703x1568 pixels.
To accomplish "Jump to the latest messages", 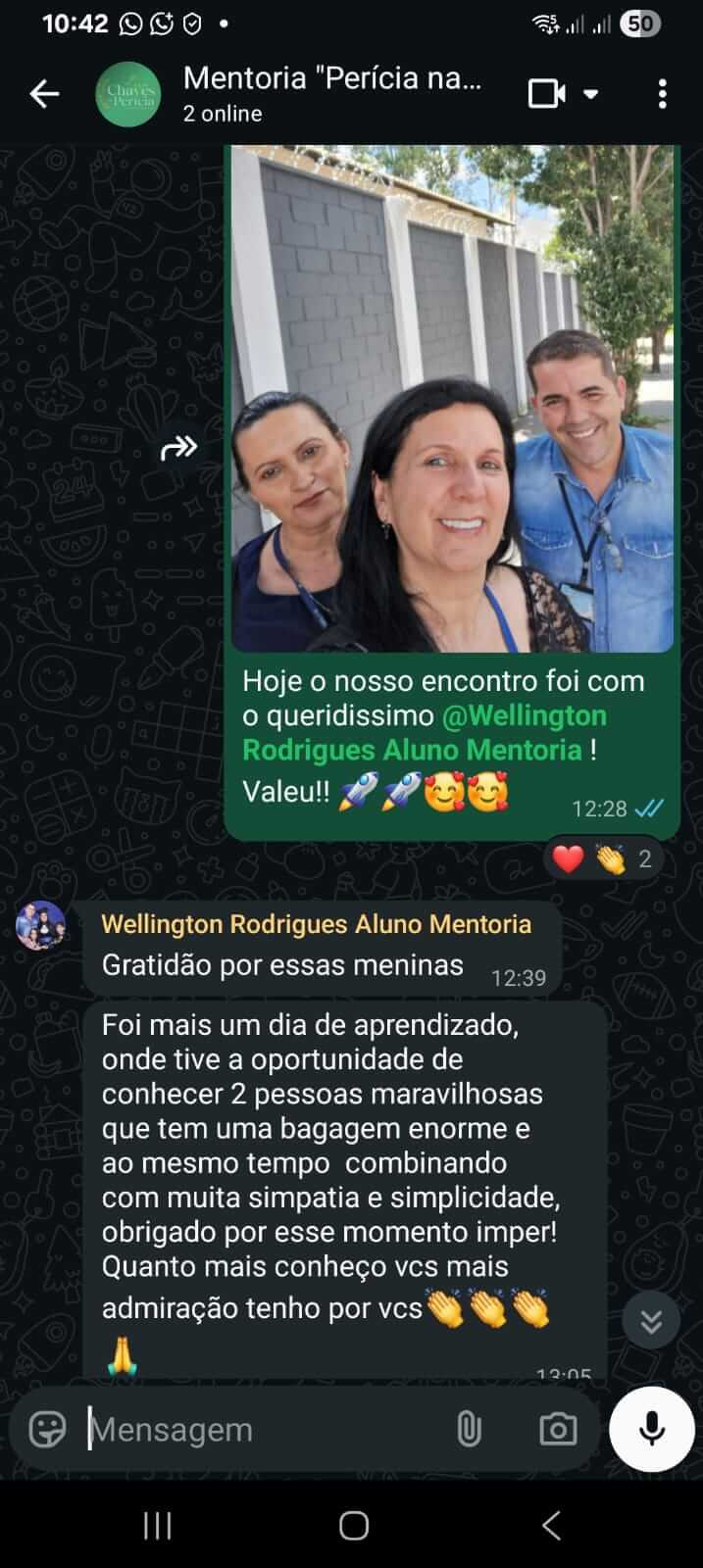I will point(651,1320).
